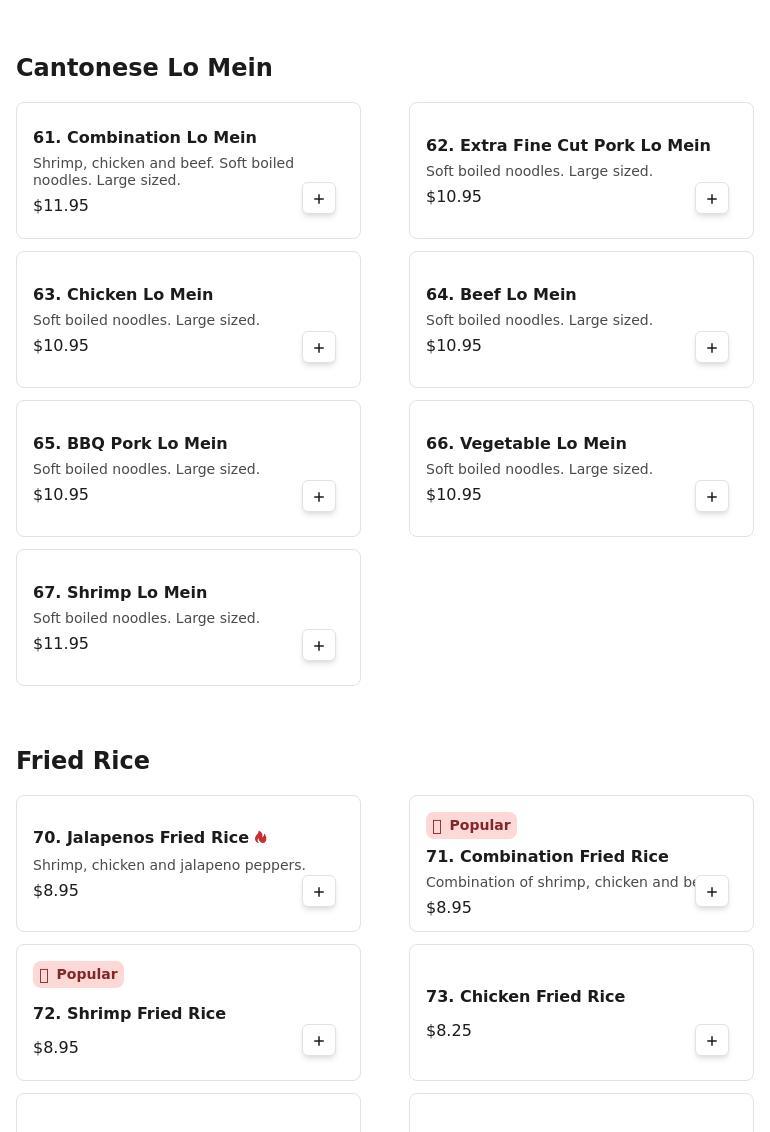This screenshot has width=770, height=1132.
Task: Add Extra Fine Cut Pork Lo Mein
Action: pyautogui.click(x=712, y=199)
